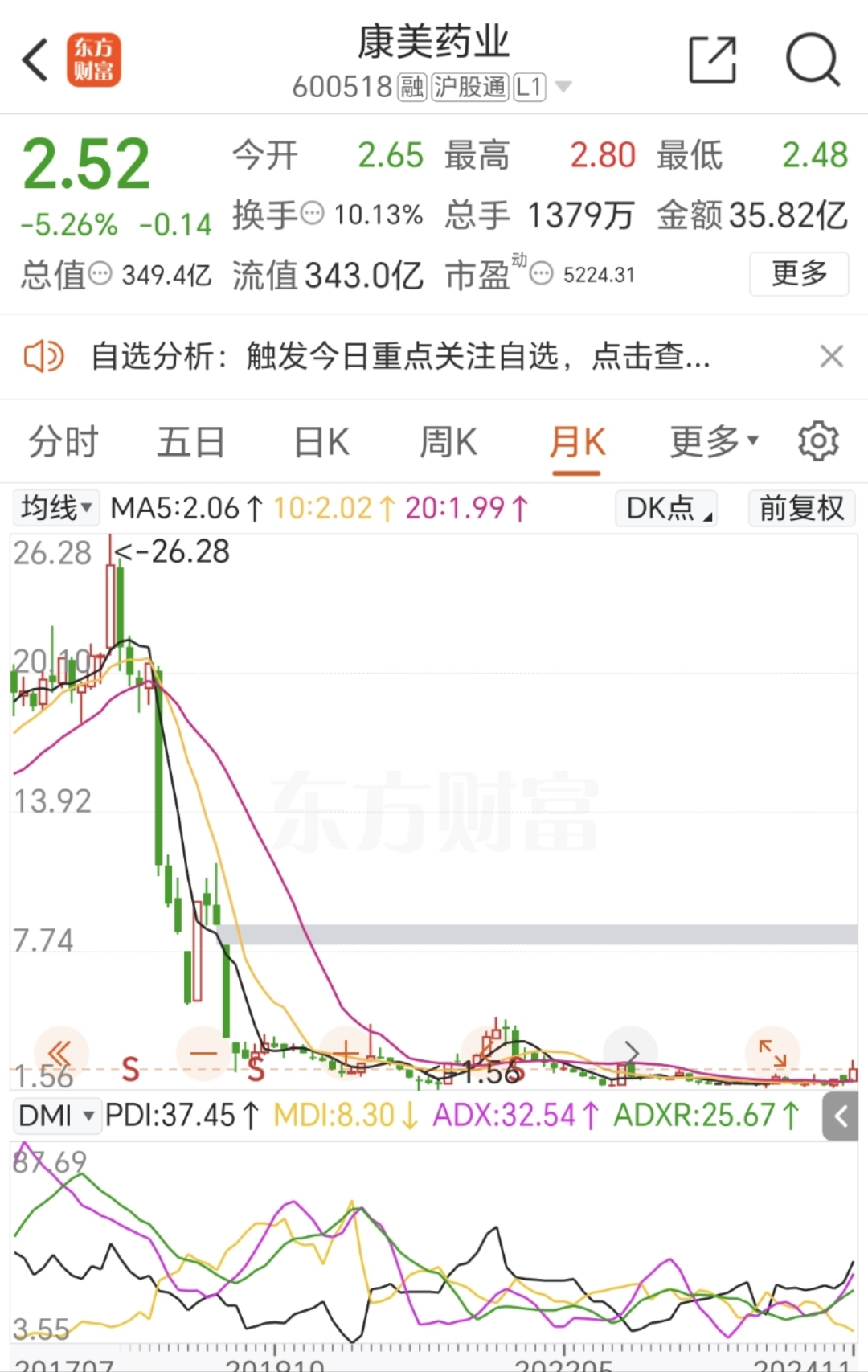Select the 日K chart tab
The height and width of the screenshot is (1372, 868).
click(x=321, y=442)
